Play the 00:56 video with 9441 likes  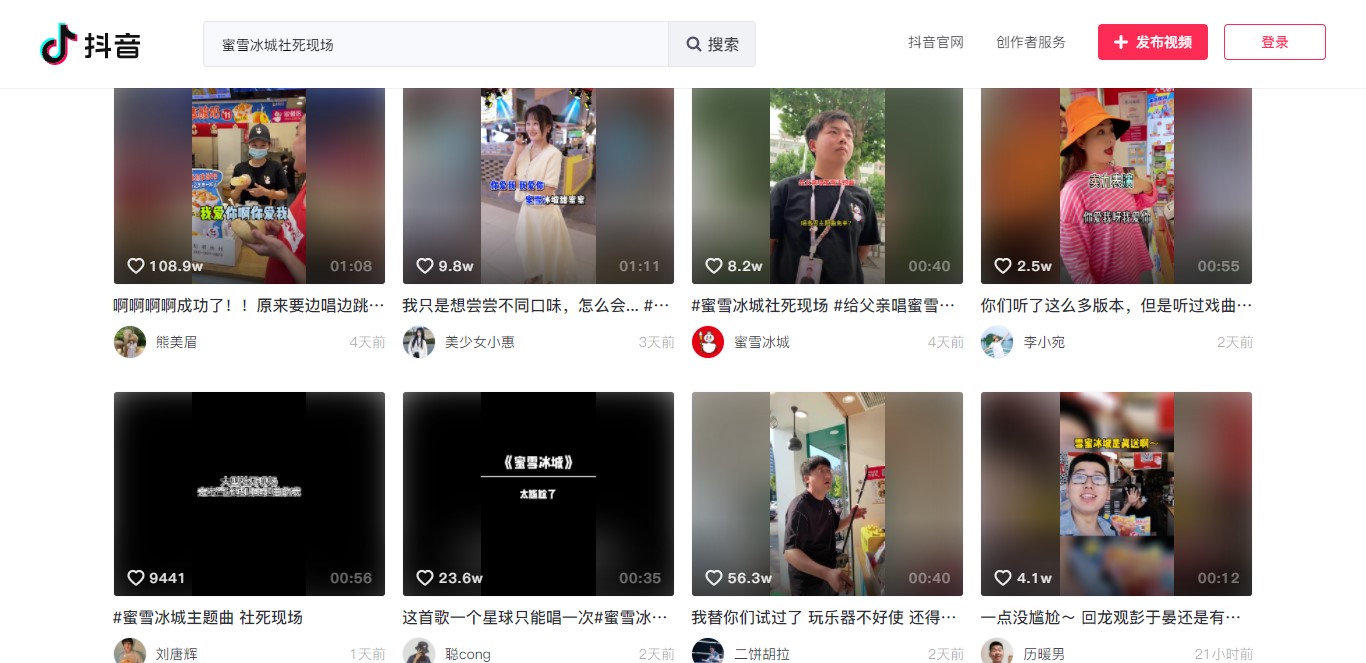tap(249, 493)
